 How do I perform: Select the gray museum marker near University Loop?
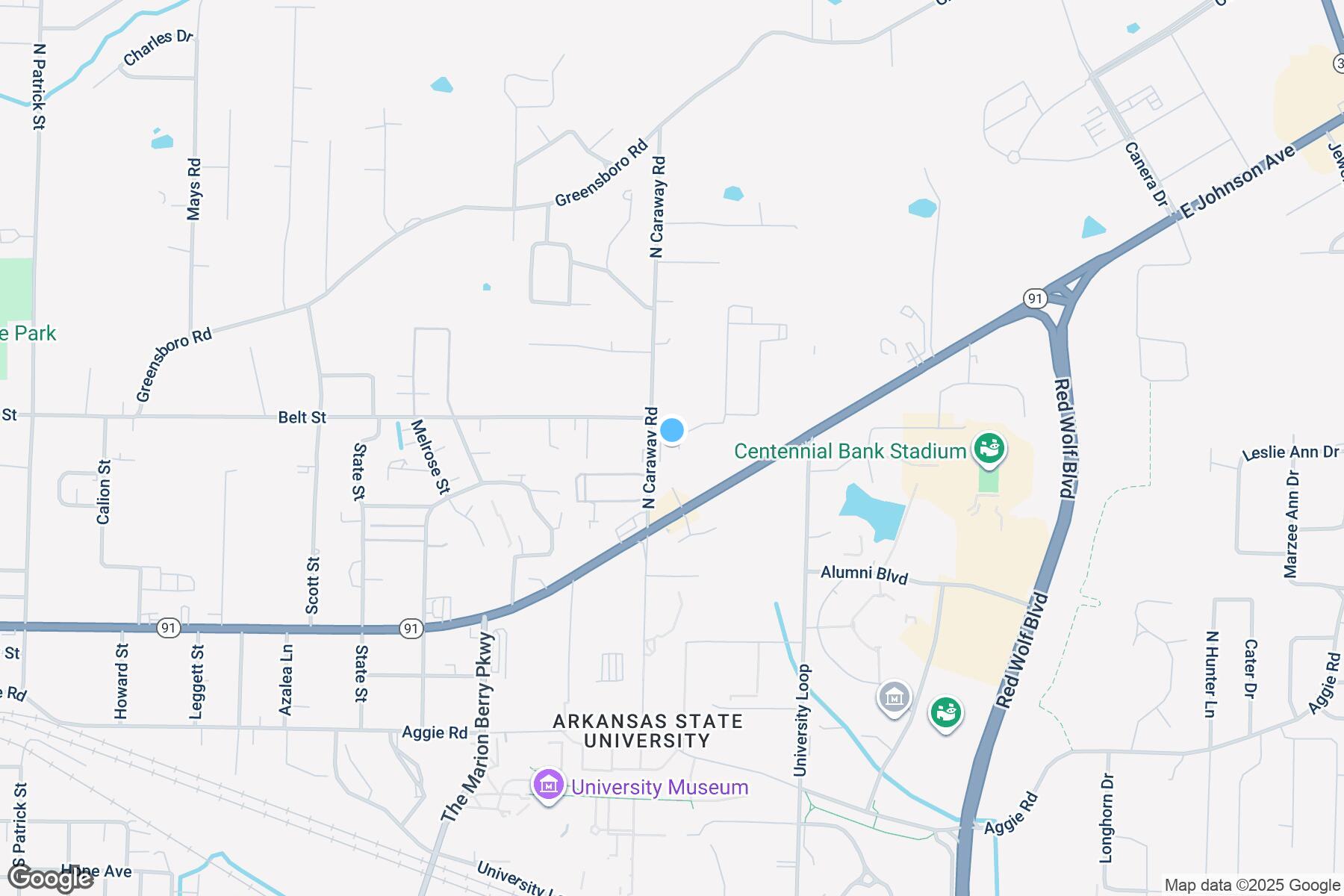895,698
